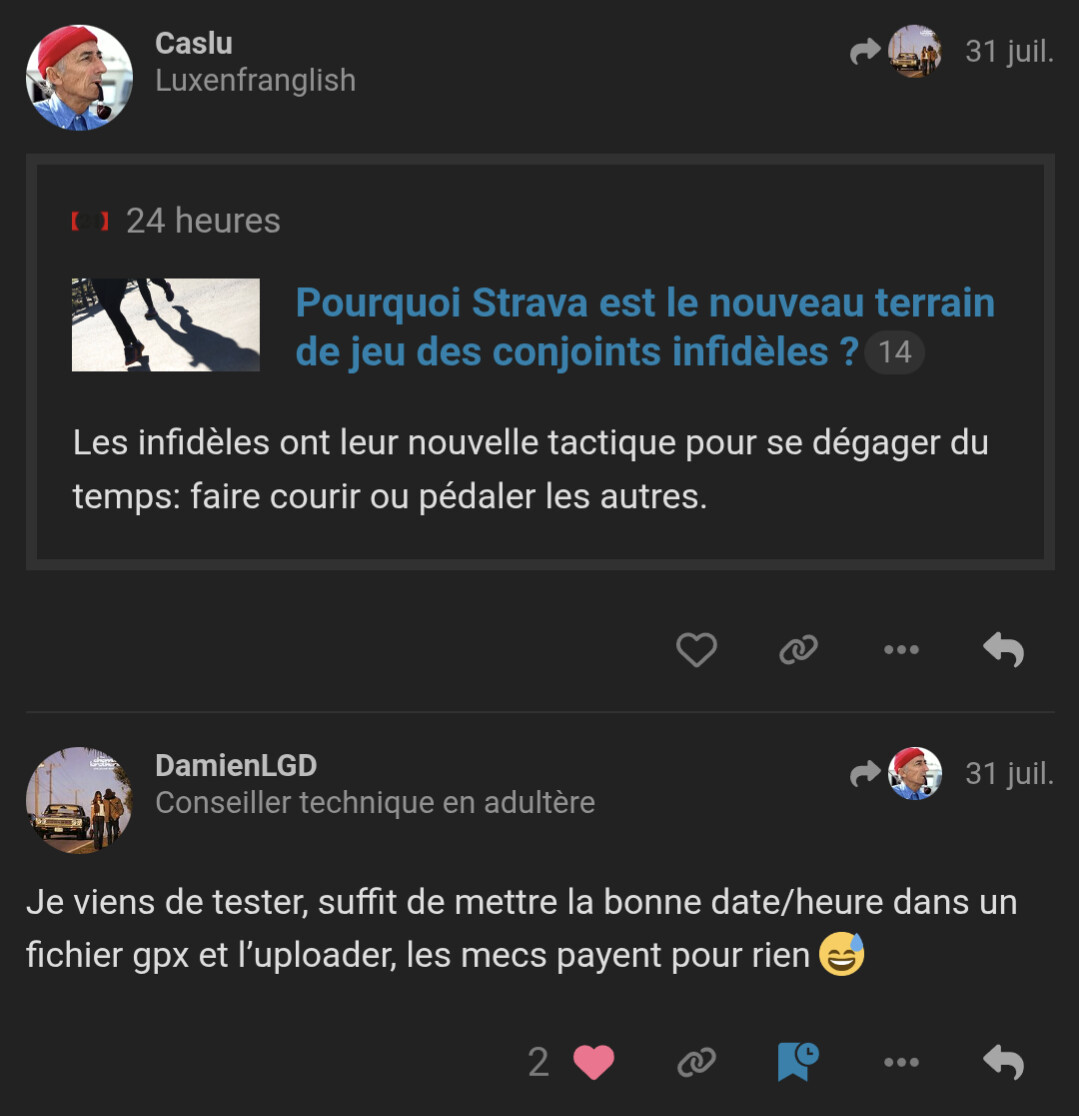This screenshot has width=1079, height=1116.
Task: Copy the link to DamienLGD's post
Action: click(696, 1062)
